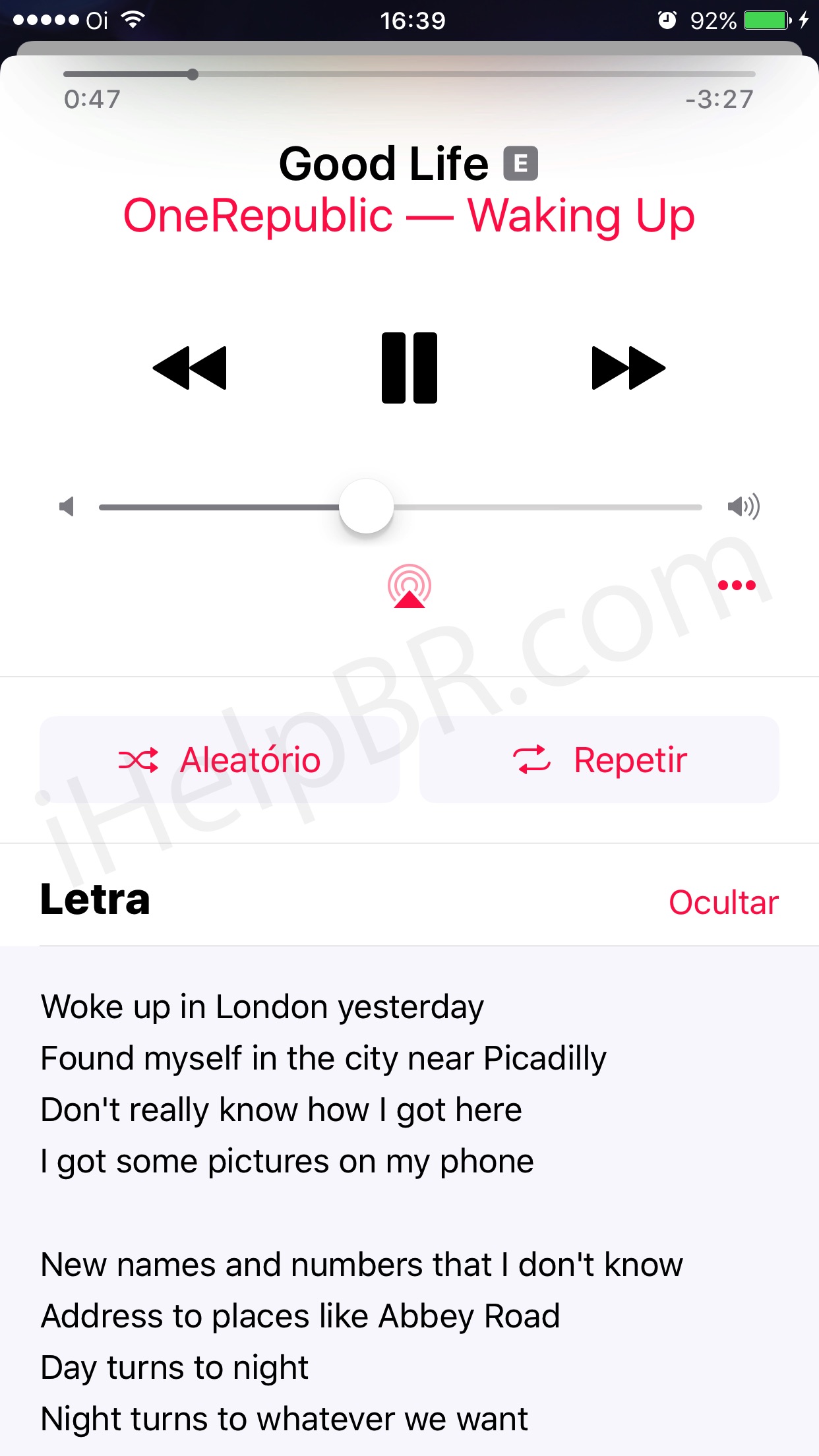819x1456 pixels.
Task: Tap the volume slider knob
Action: tap(367, 506)
